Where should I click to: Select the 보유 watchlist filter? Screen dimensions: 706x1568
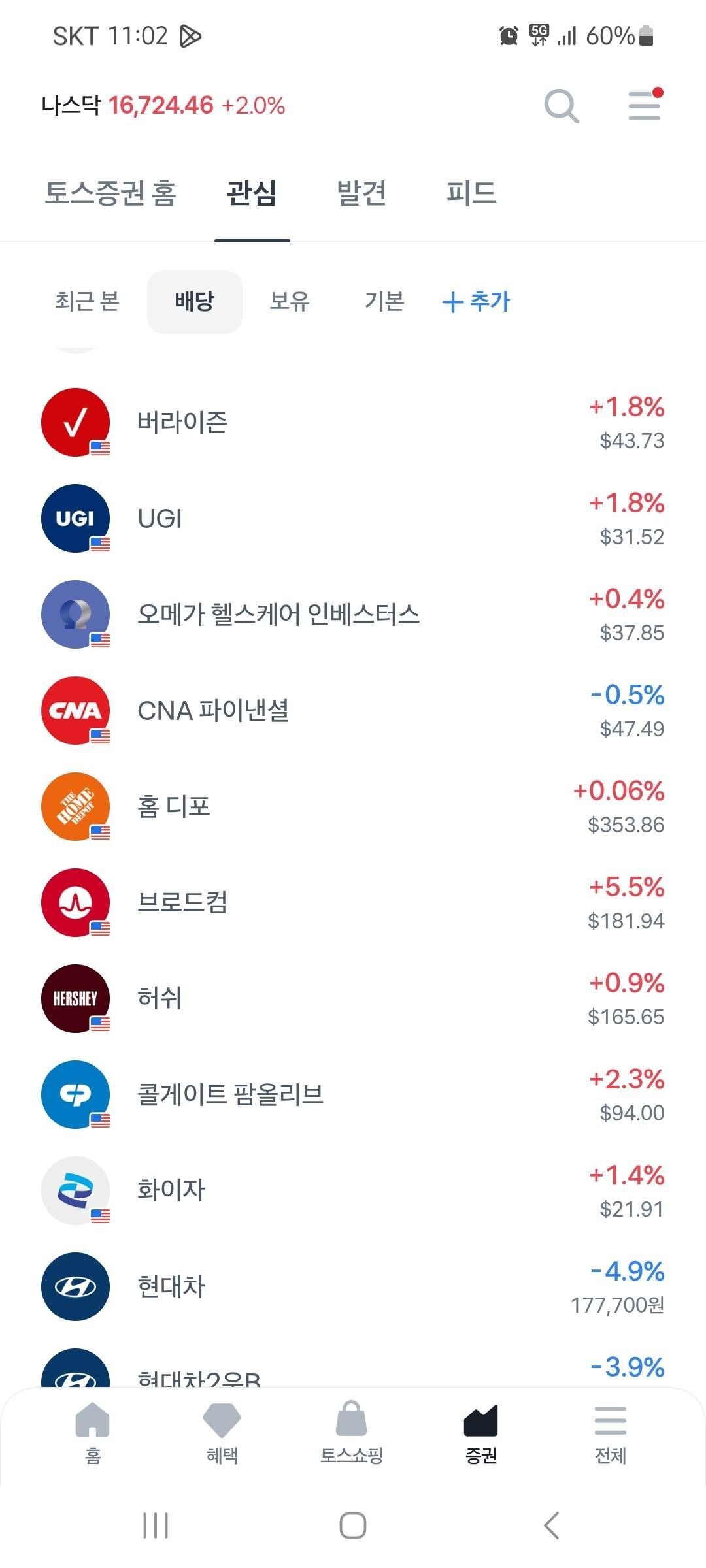pyautogui.click(x=290, y=301)
